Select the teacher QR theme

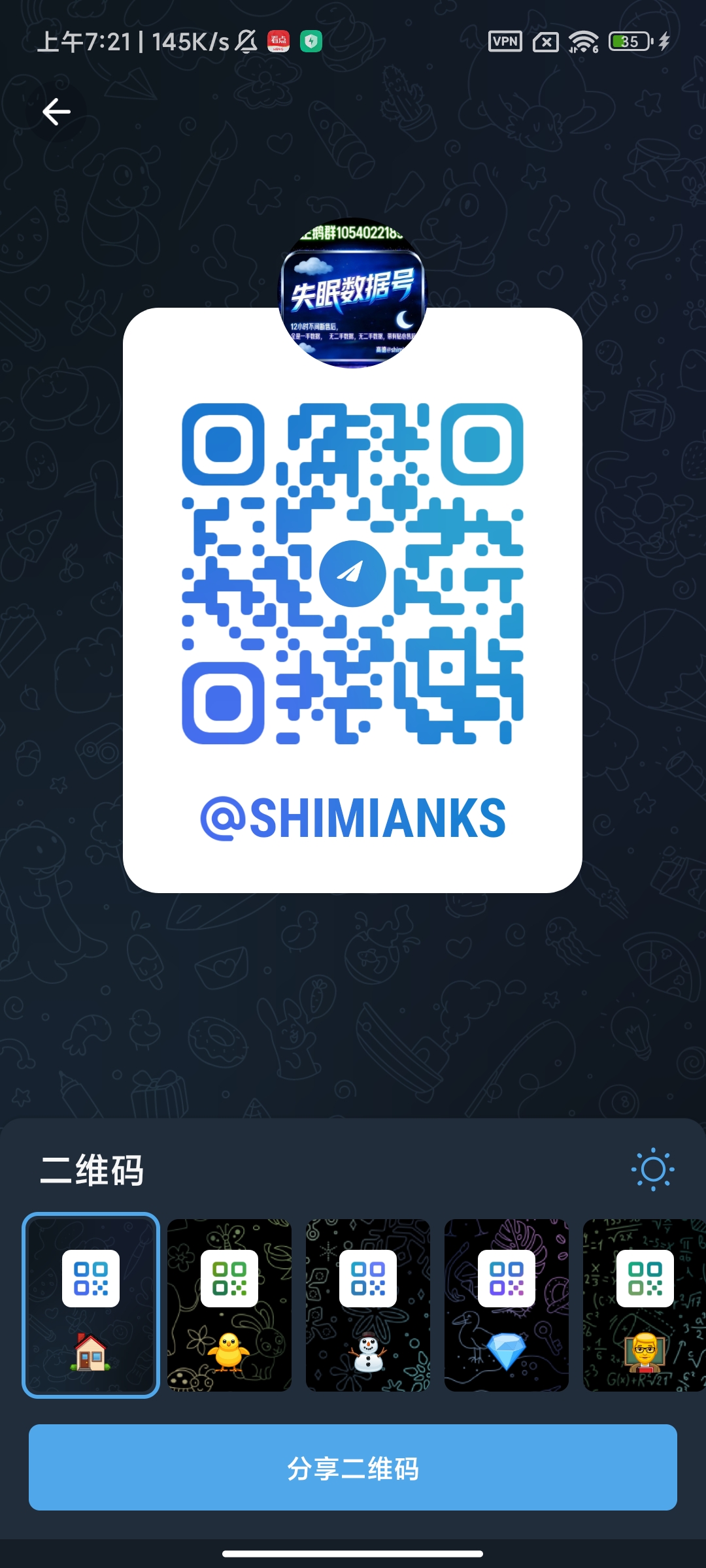(x=645, y=1305)
